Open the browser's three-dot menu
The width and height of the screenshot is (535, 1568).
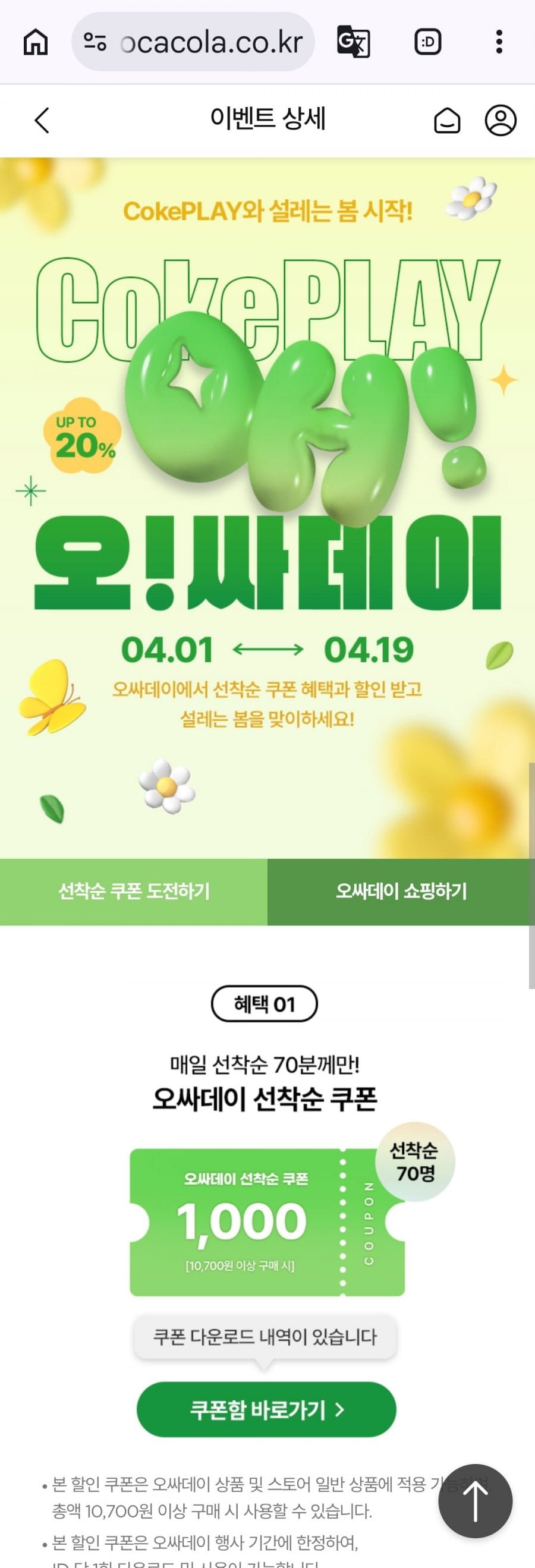pyautogui.click(x=499, y=42)
